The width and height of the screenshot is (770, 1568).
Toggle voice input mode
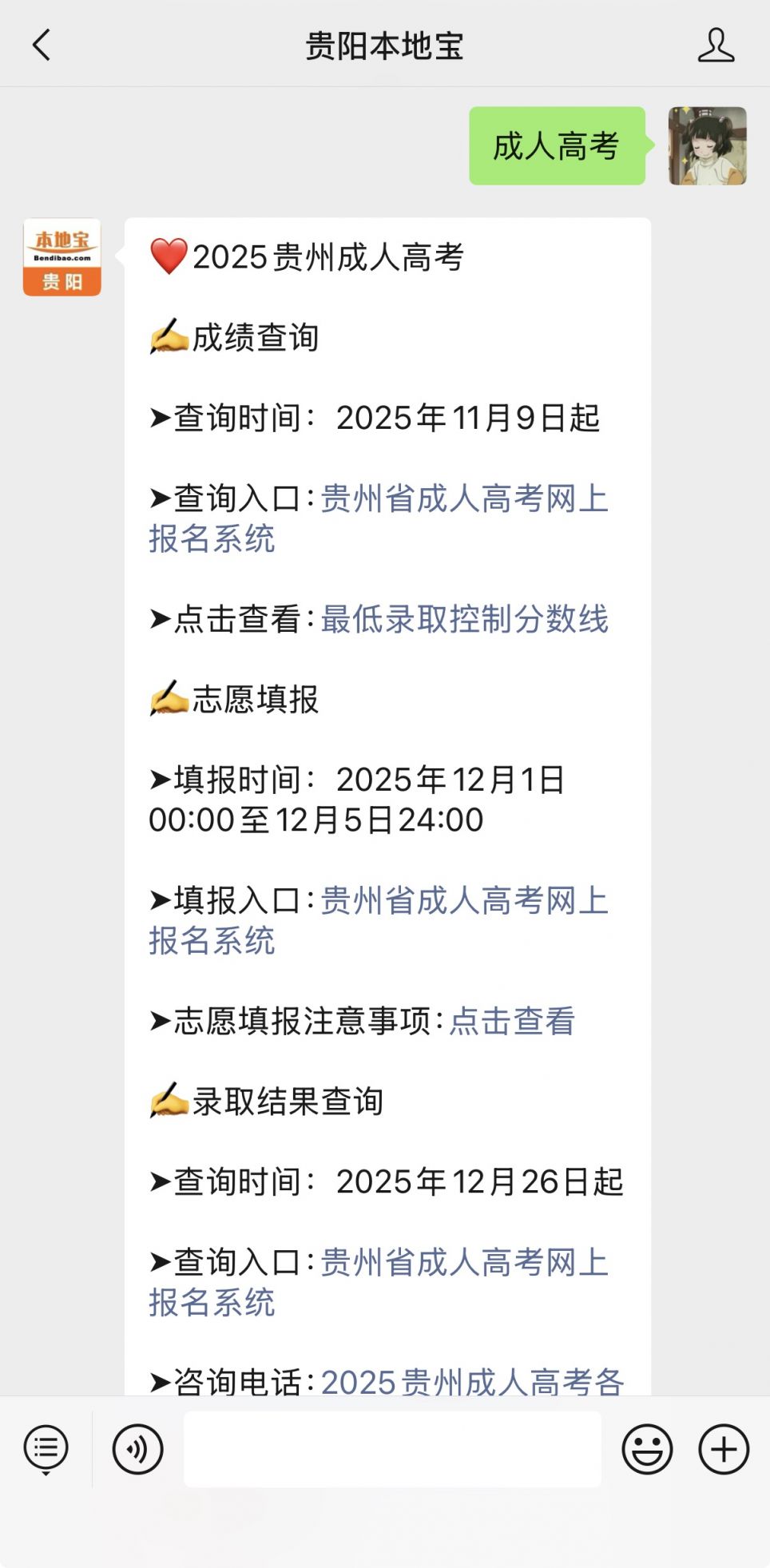click(137, 1448)
